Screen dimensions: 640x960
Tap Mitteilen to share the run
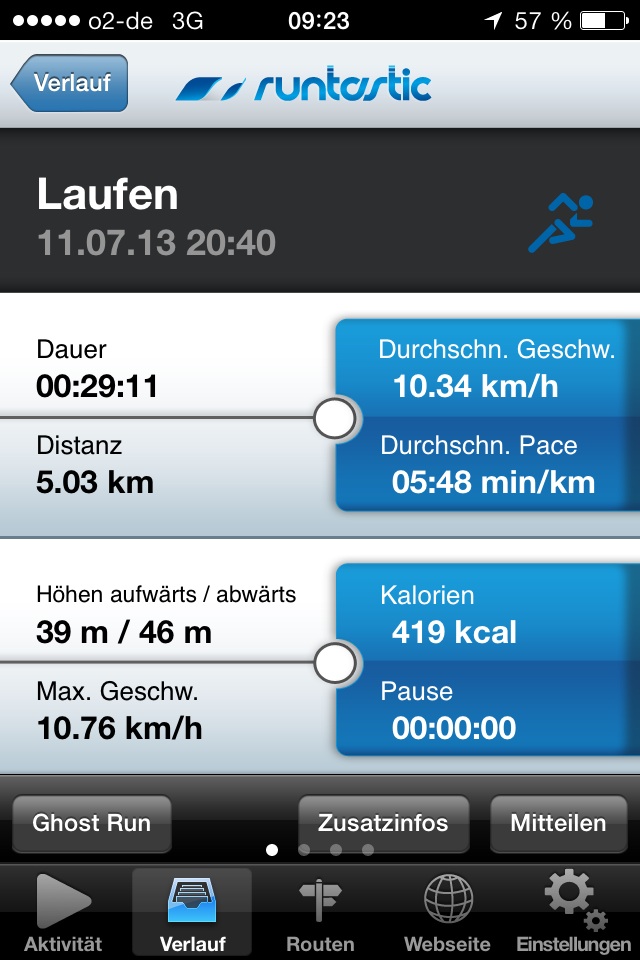click(558, 823)
